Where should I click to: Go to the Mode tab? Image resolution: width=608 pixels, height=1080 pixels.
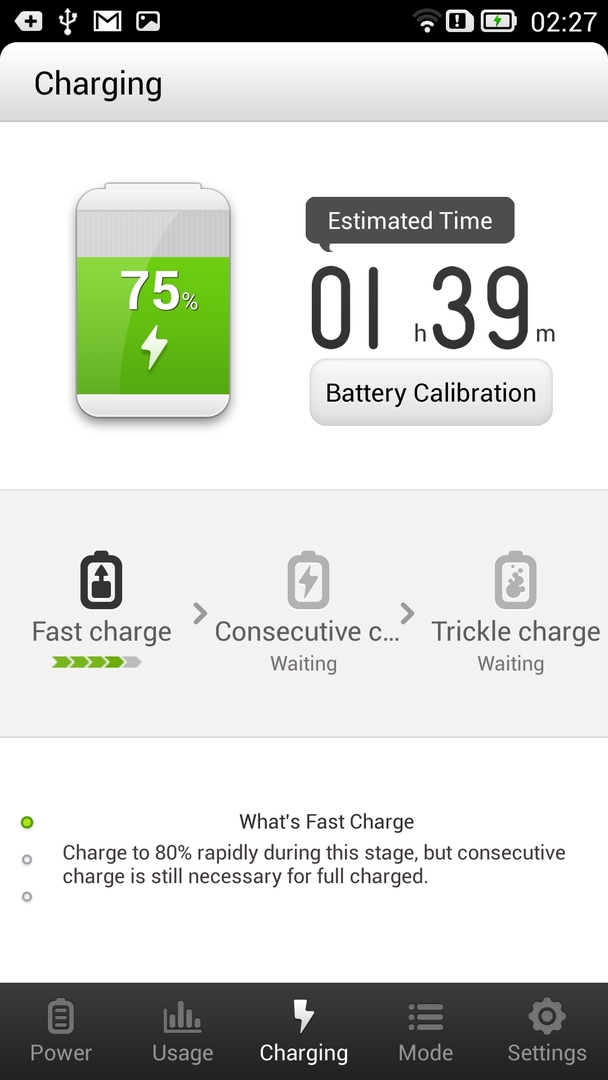(425, 1032)
